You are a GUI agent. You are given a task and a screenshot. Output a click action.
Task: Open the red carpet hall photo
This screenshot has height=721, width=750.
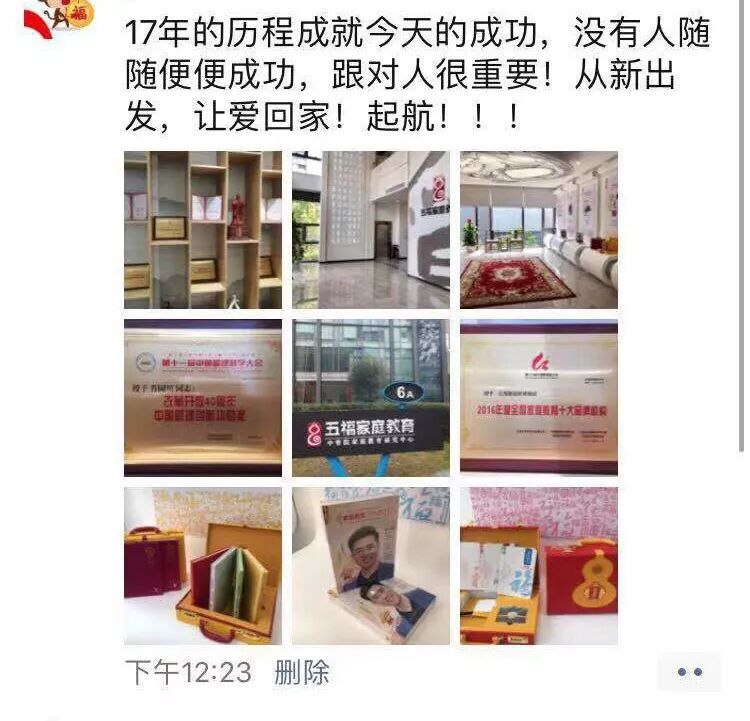[x=539, y=229]
